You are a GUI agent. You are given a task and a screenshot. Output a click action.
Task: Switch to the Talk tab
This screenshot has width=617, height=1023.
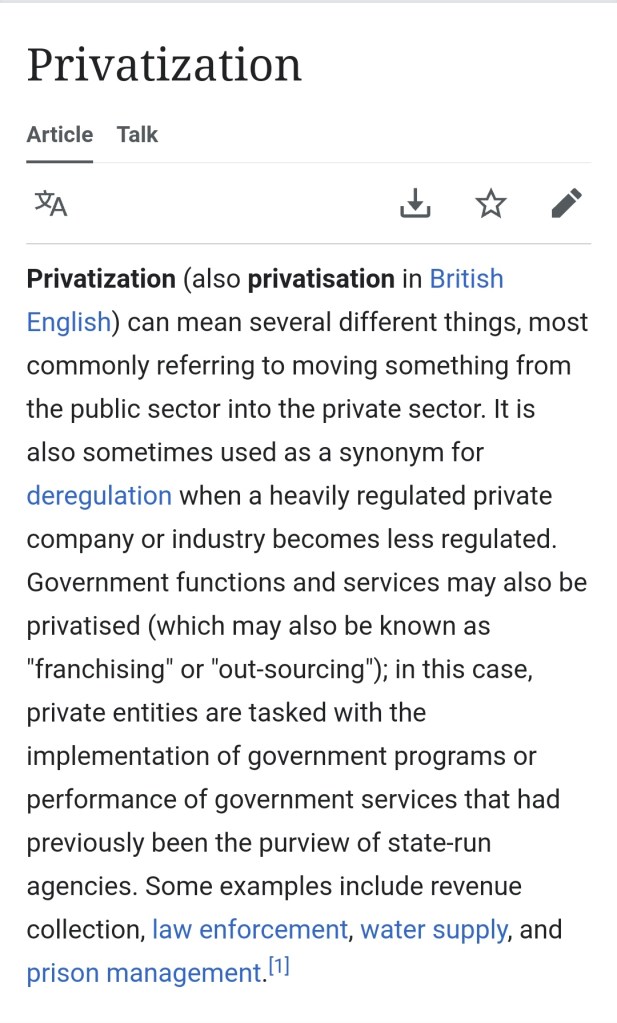click(137, 135)
